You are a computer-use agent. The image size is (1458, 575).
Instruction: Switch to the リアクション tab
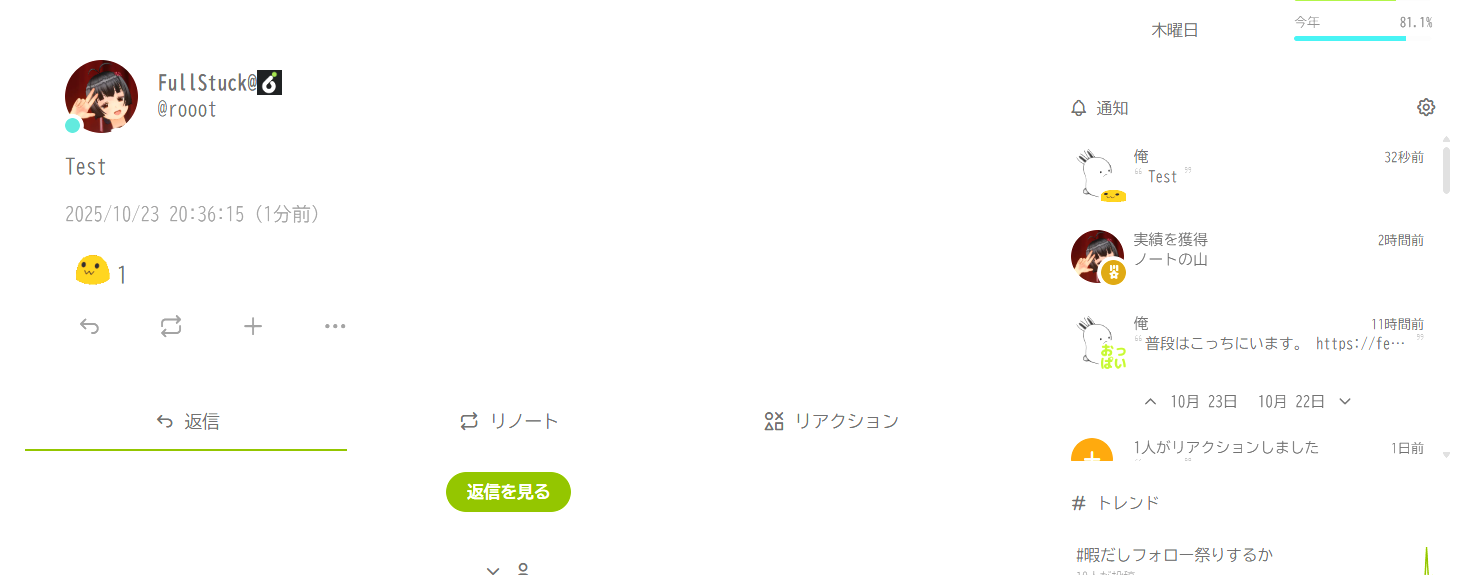[x=831, y=422]
